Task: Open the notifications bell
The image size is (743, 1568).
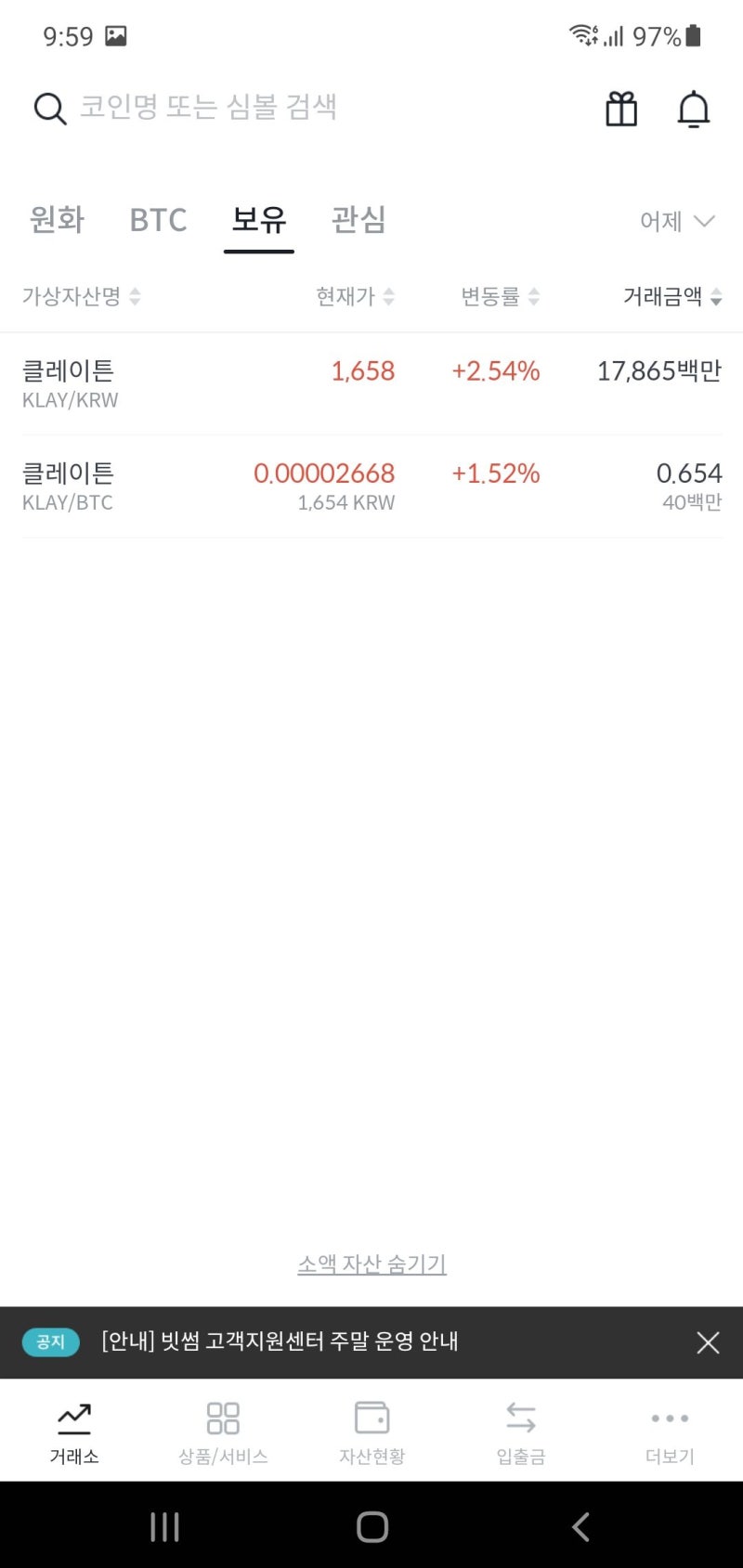Action: point(693,109)
